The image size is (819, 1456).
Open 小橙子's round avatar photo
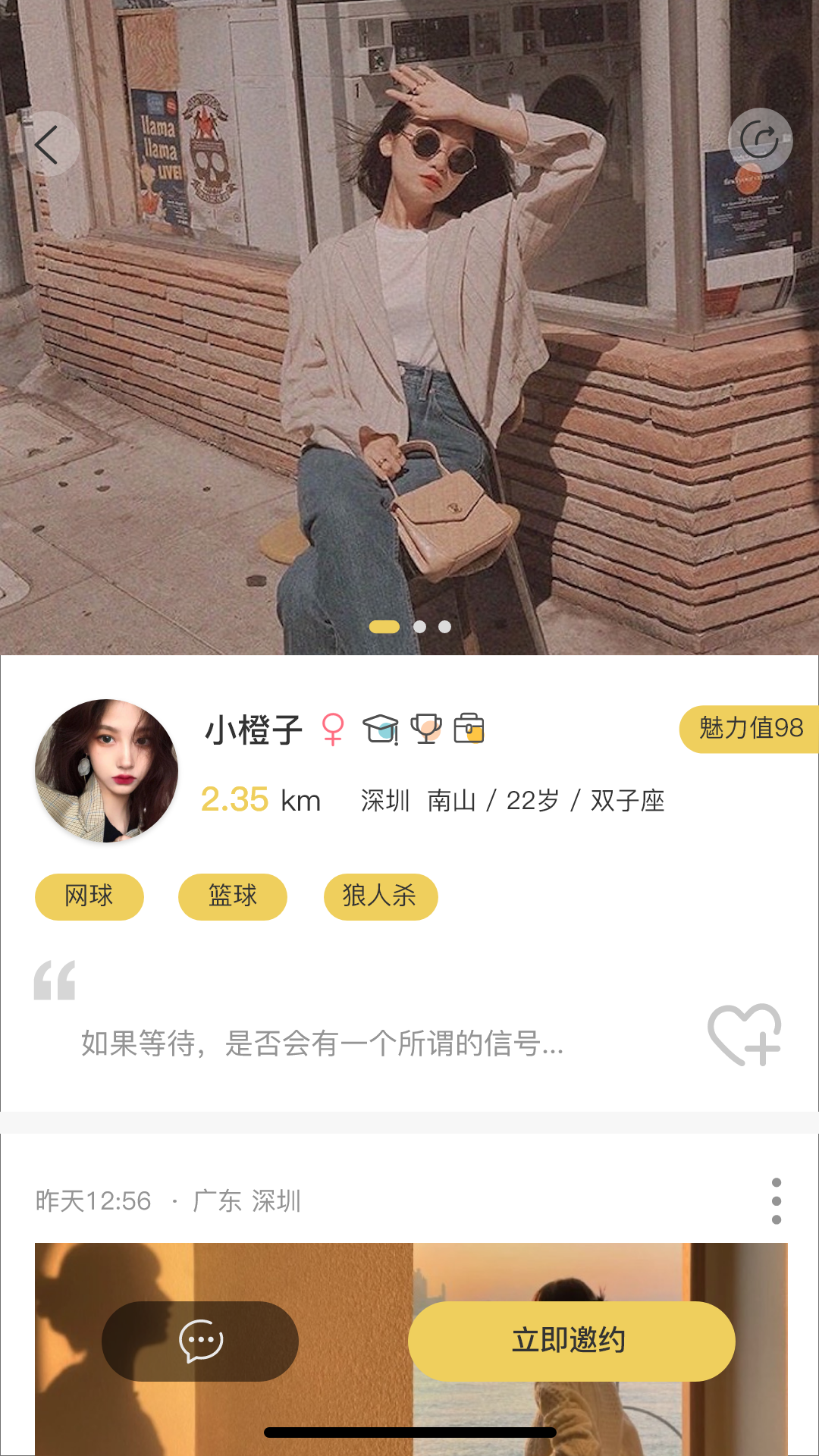107,770
